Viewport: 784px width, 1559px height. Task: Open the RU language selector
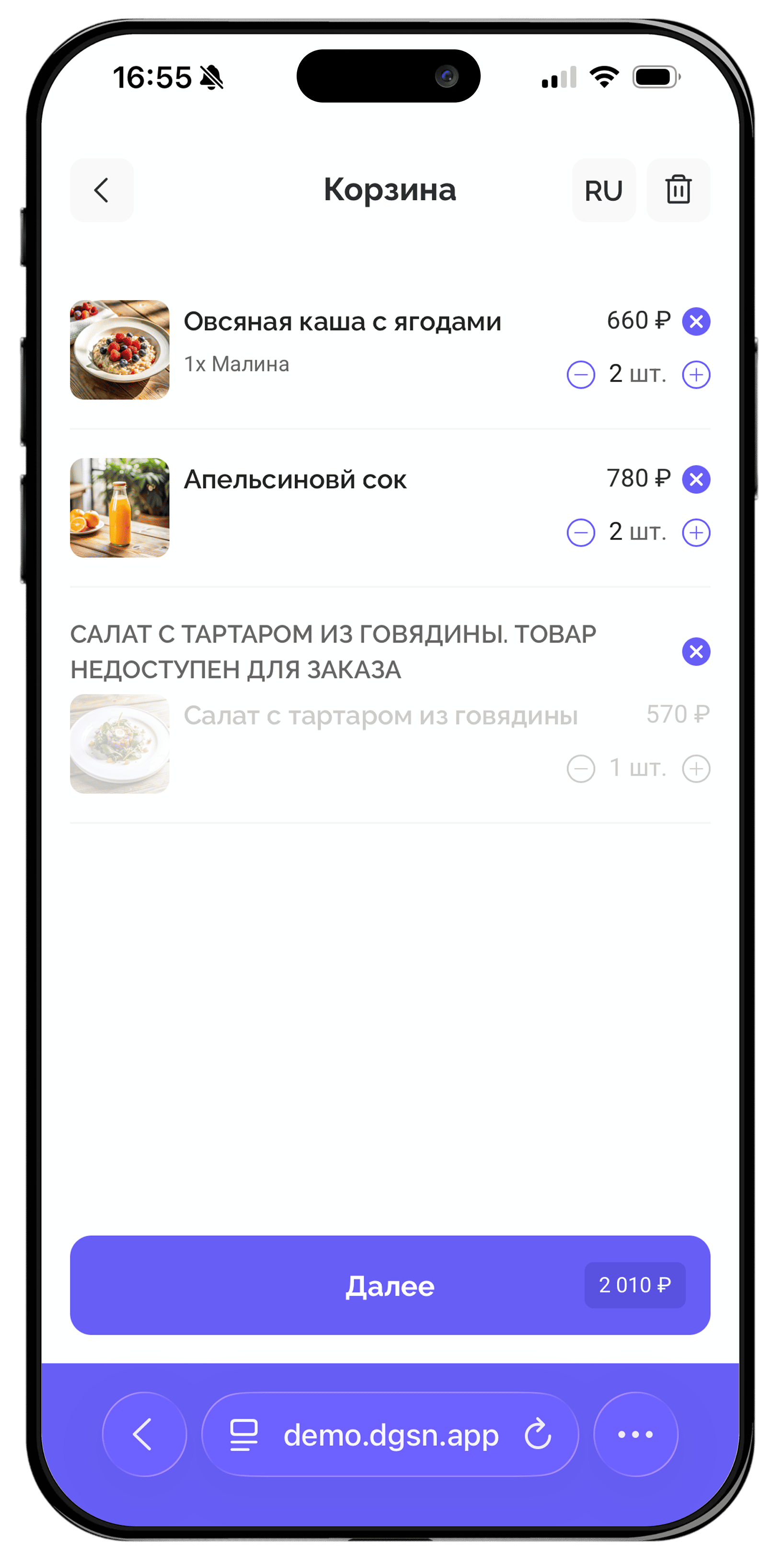(603, 190)
